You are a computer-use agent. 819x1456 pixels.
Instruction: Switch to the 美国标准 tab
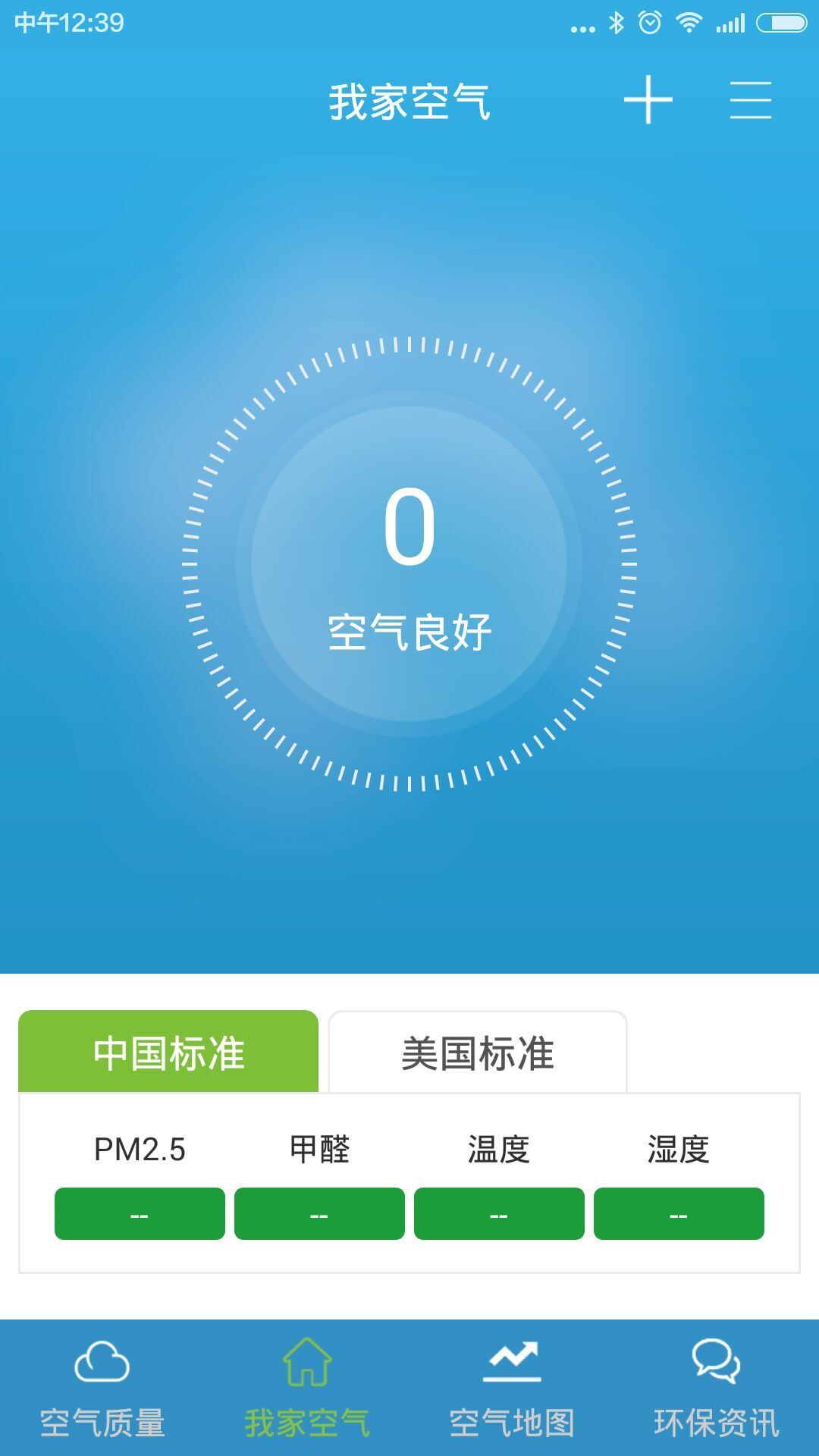477,1052
